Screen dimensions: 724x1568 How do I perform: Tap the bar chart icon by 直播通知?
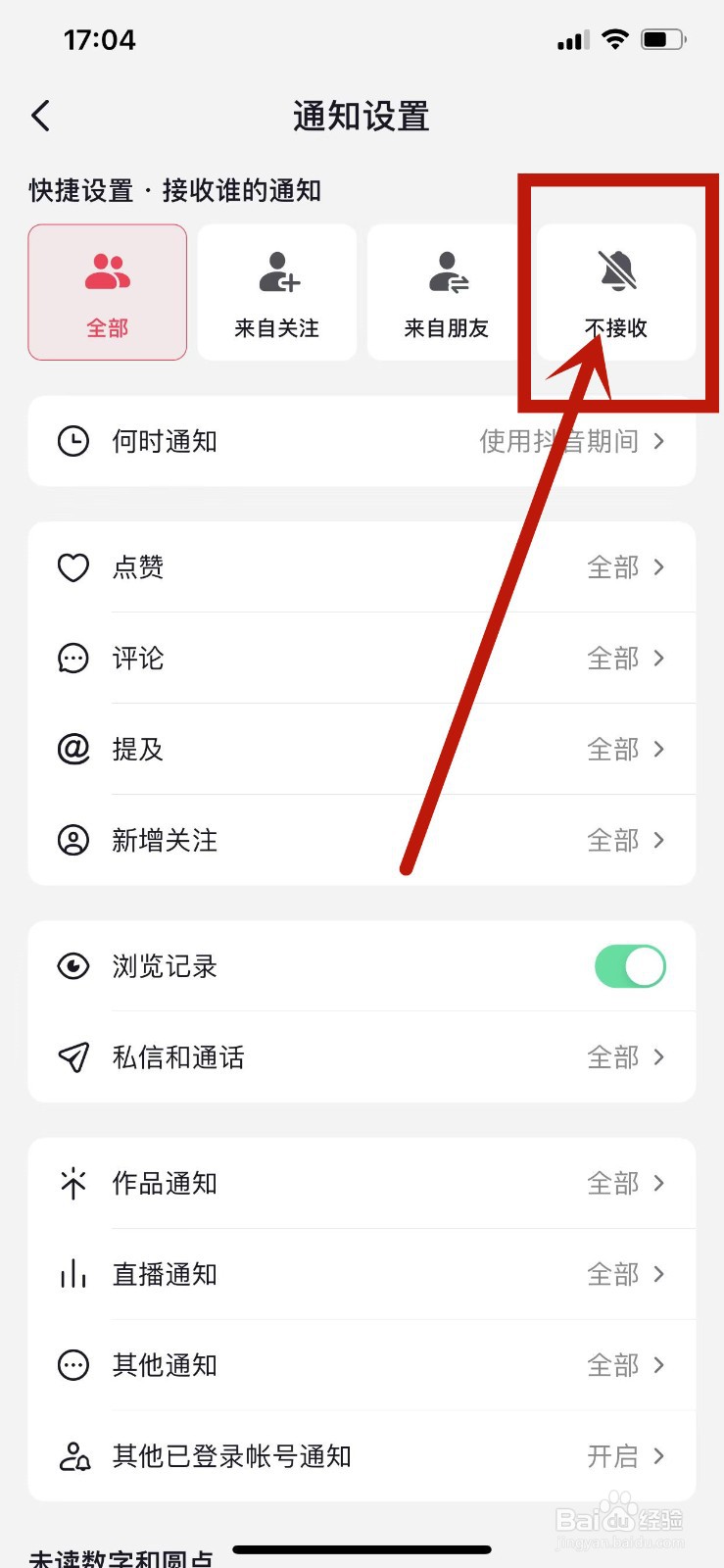[72, 1274]
